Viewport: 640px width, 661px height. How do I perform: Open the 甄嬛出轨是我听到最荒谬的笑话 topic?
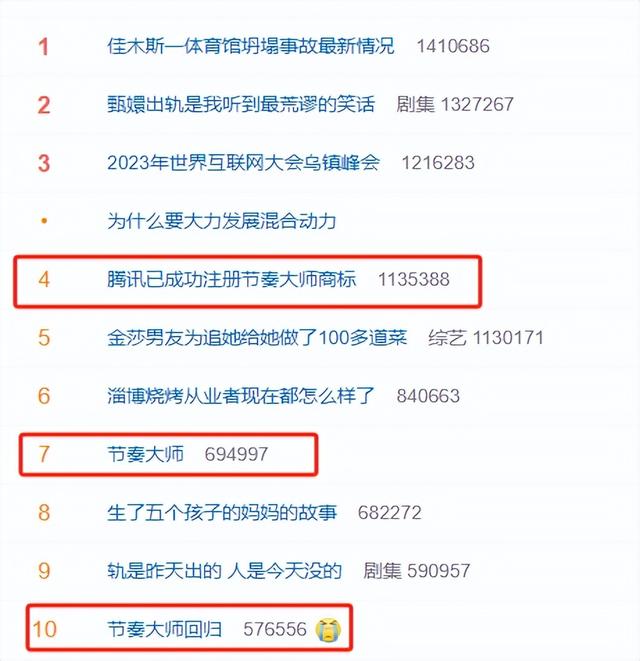(x=240, y=104)
